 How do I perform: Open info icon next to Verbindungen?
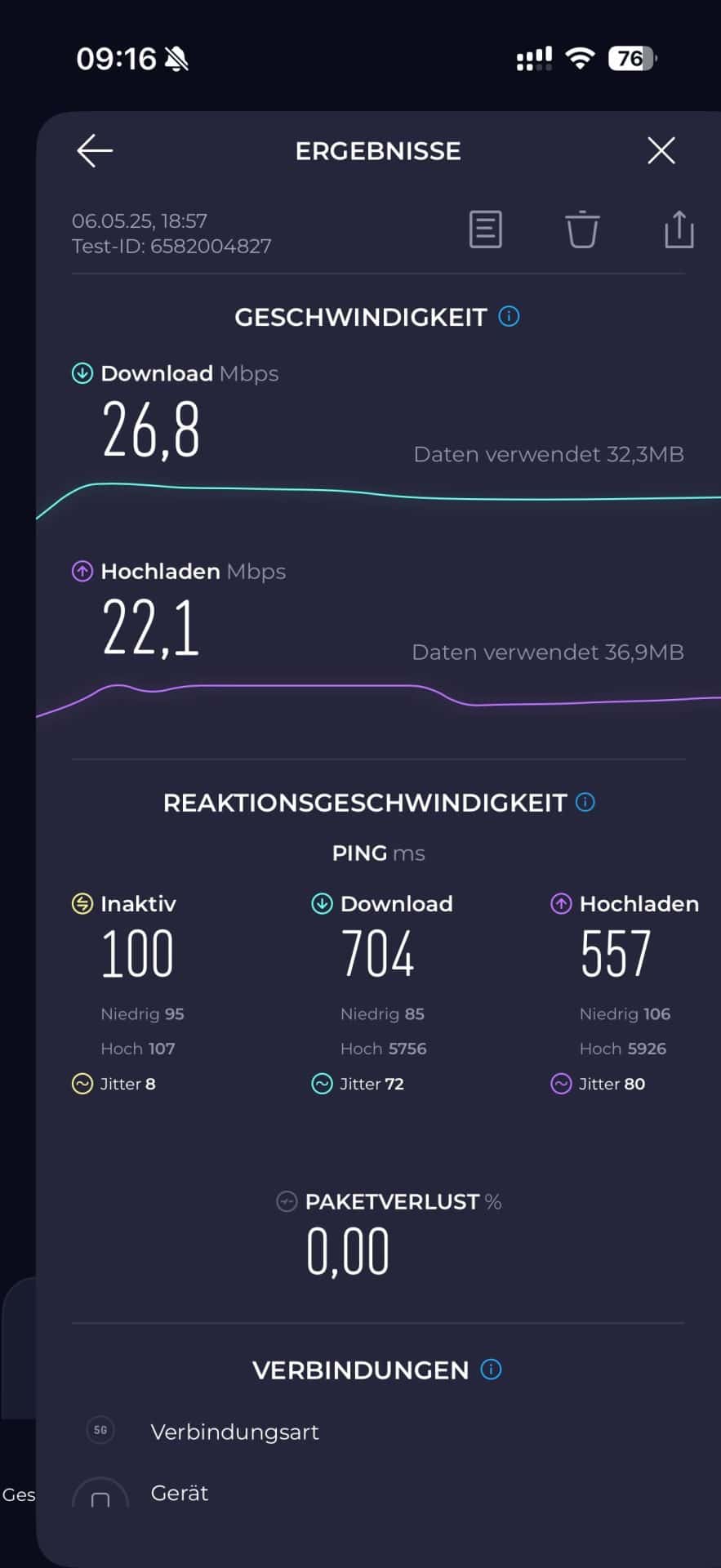click(x=491, y=1370)
